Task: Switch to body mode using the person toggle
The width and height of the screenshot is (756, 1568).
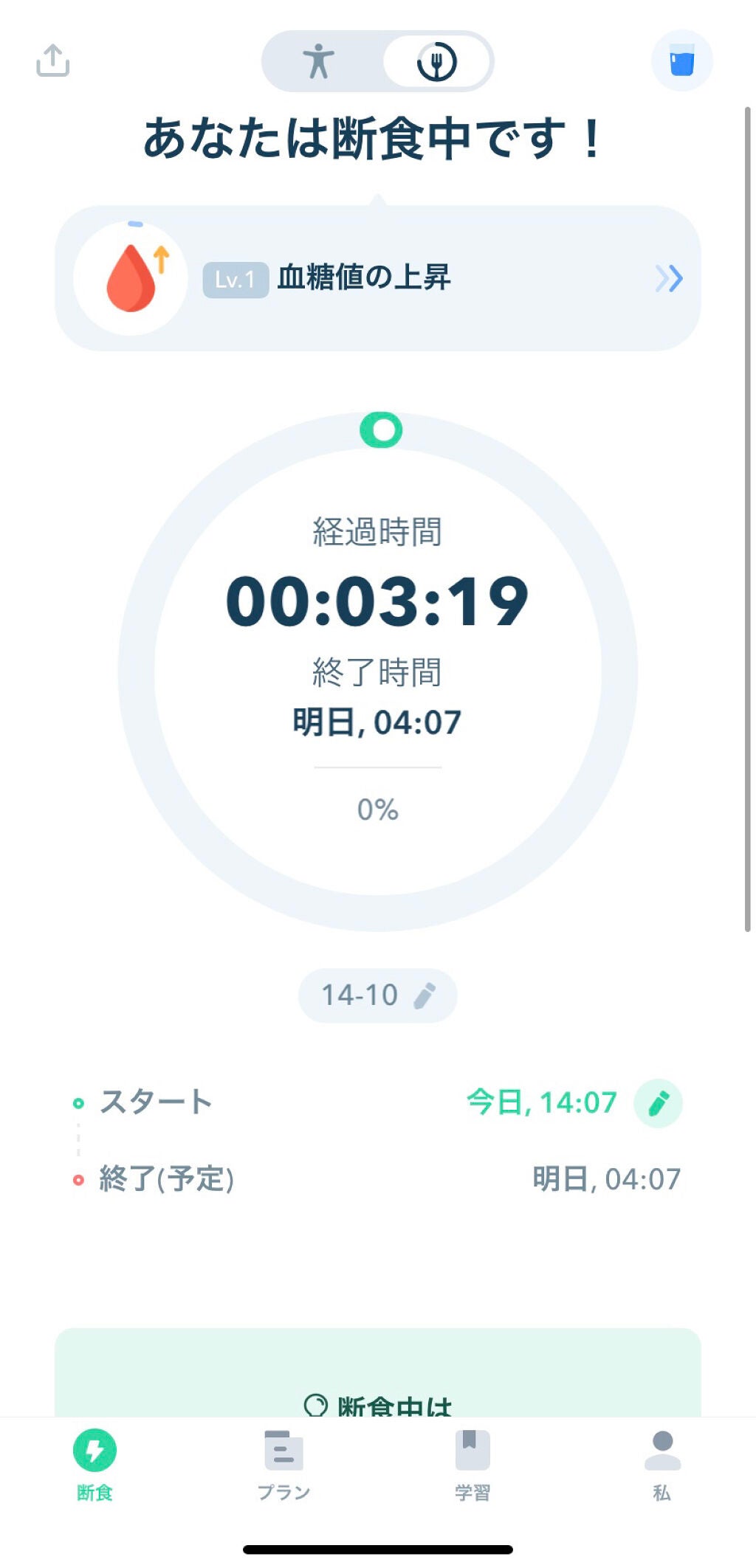Action: tap(317, 63)
